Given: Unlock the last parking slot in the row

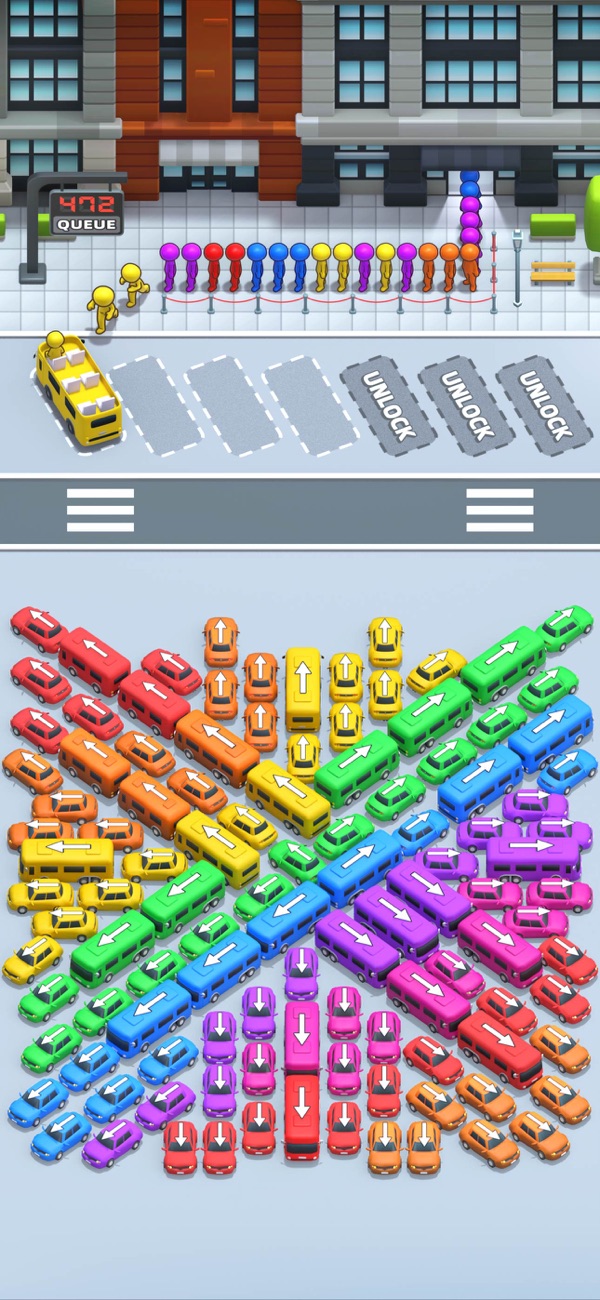Looking at the screenshot, I should point(545,405).
